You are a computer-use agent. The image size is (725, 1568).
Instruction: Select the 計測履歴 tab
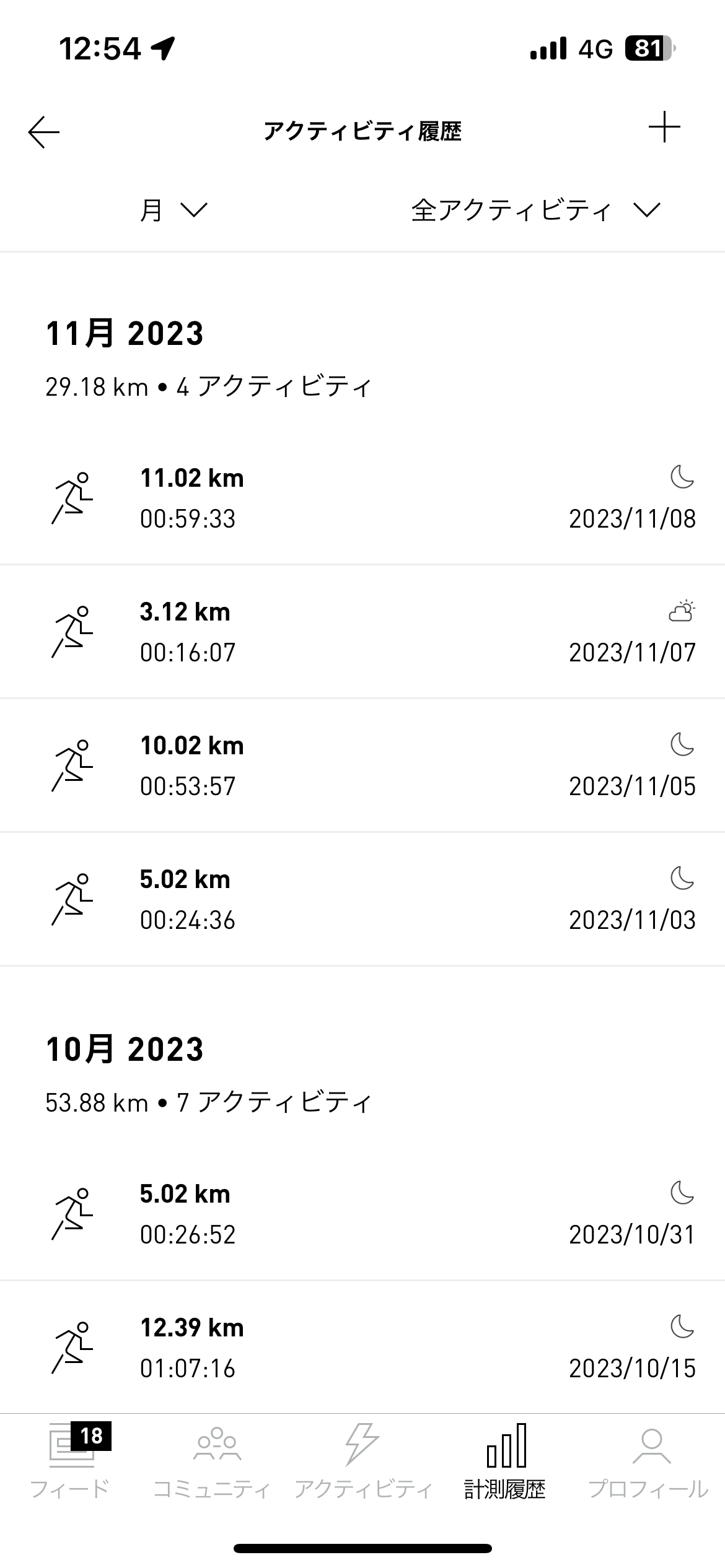click(x=505, y=1460)
